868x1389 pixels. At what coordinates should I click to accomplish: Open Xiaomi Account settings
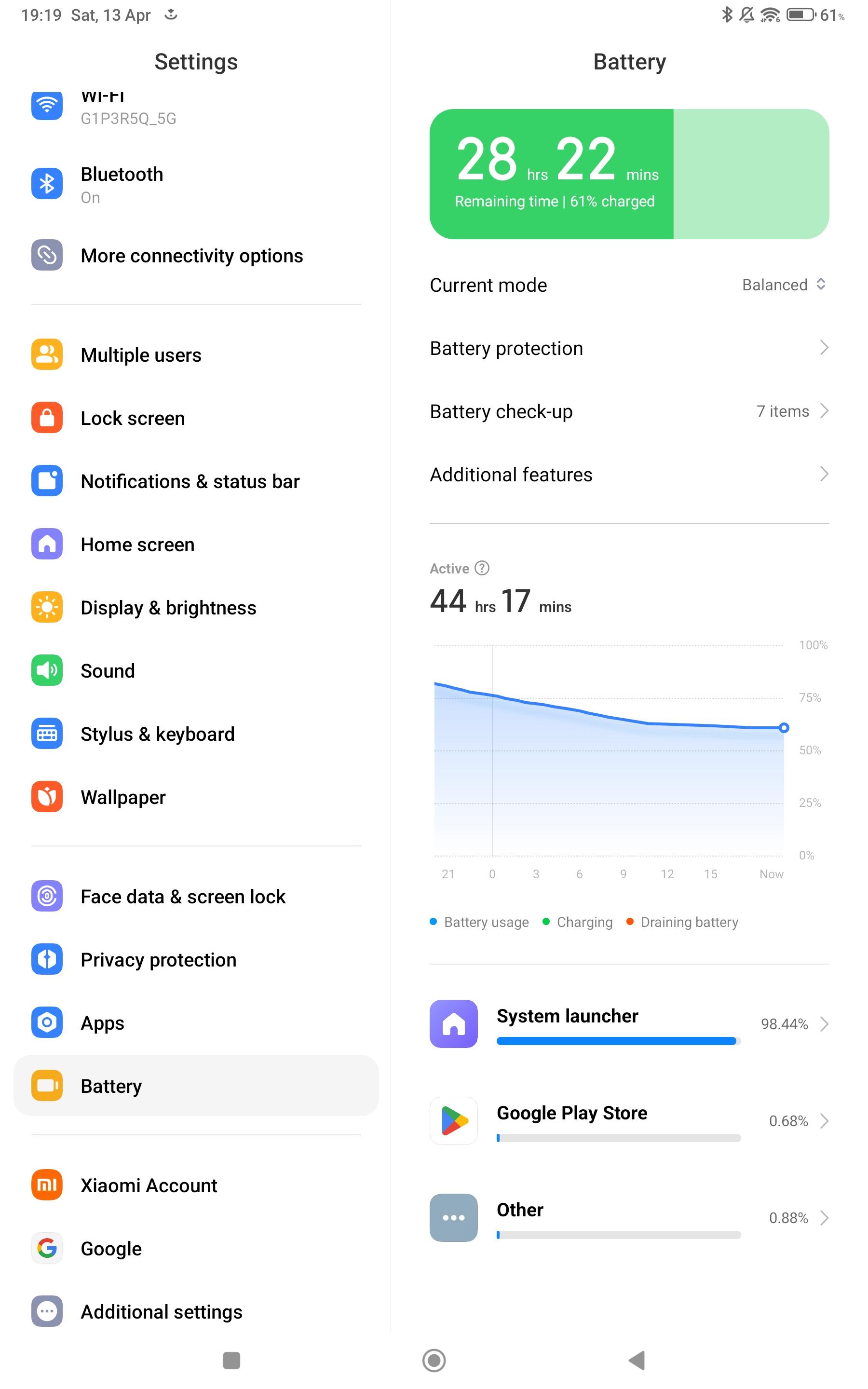coord(195,1185)
